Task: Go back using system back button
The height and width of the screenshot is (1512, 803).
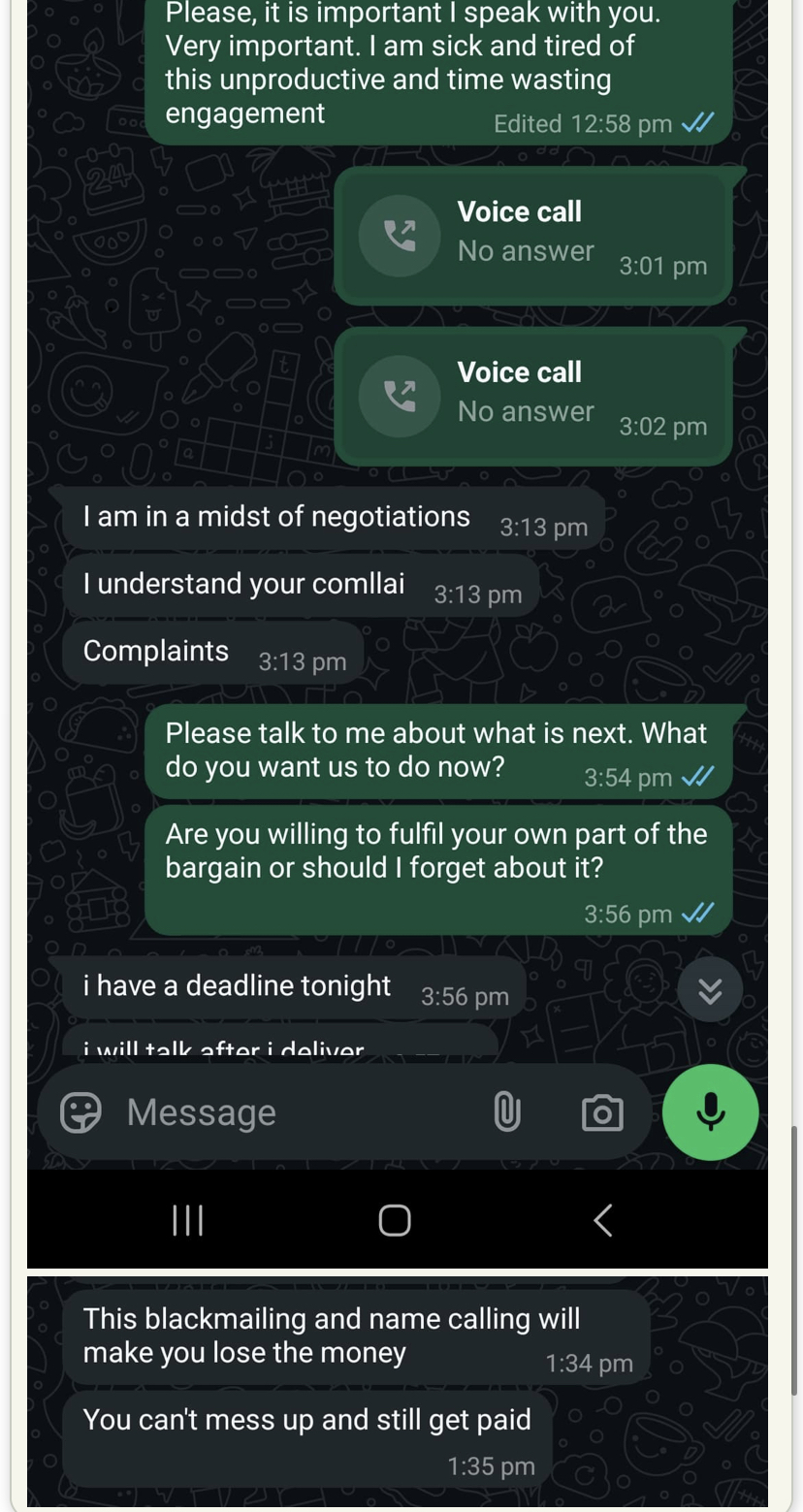Action: tap(602, 1220)
